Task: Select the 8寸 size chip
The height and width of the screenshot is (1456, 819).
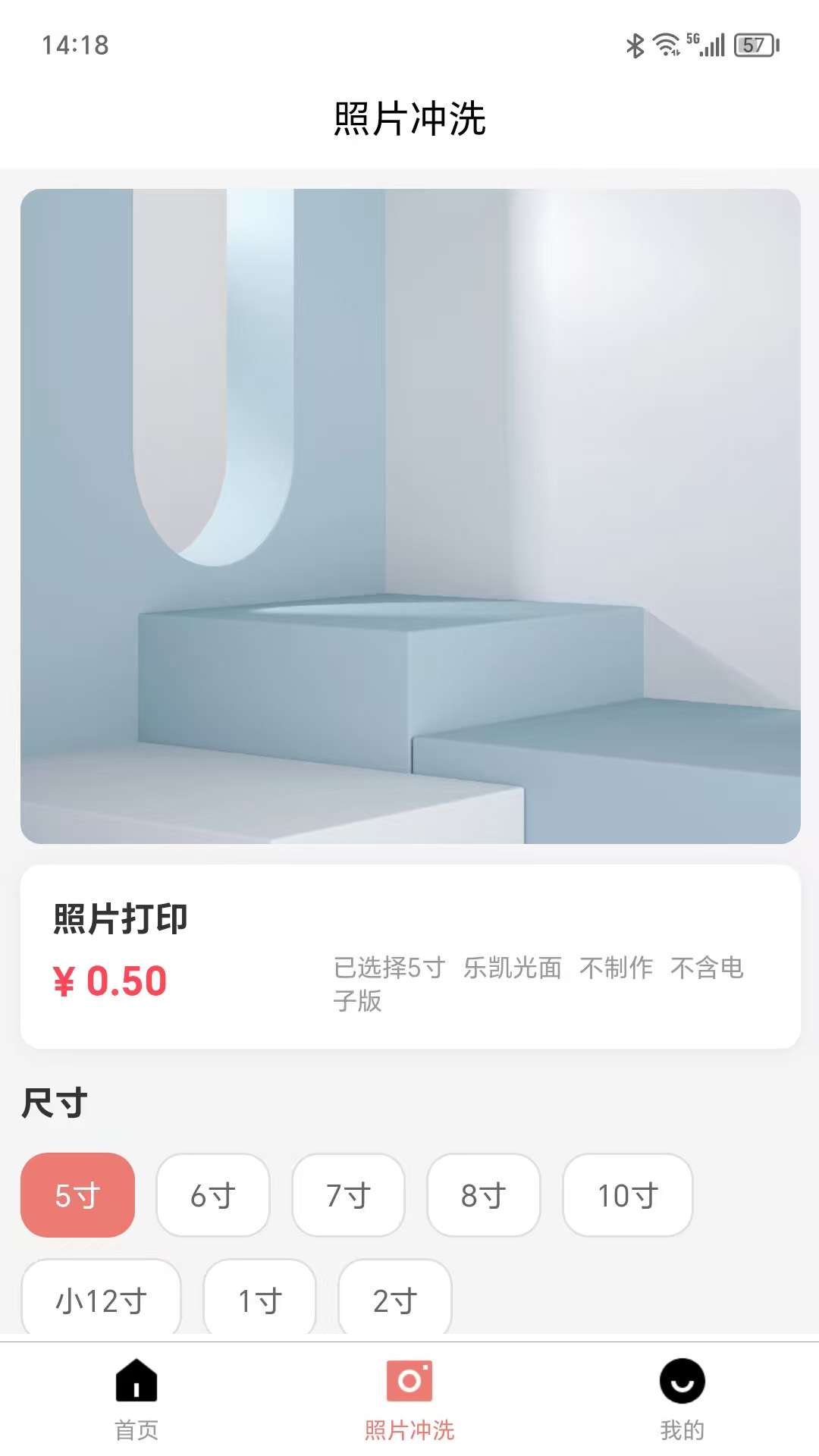Action: (x=483, y=1196)
